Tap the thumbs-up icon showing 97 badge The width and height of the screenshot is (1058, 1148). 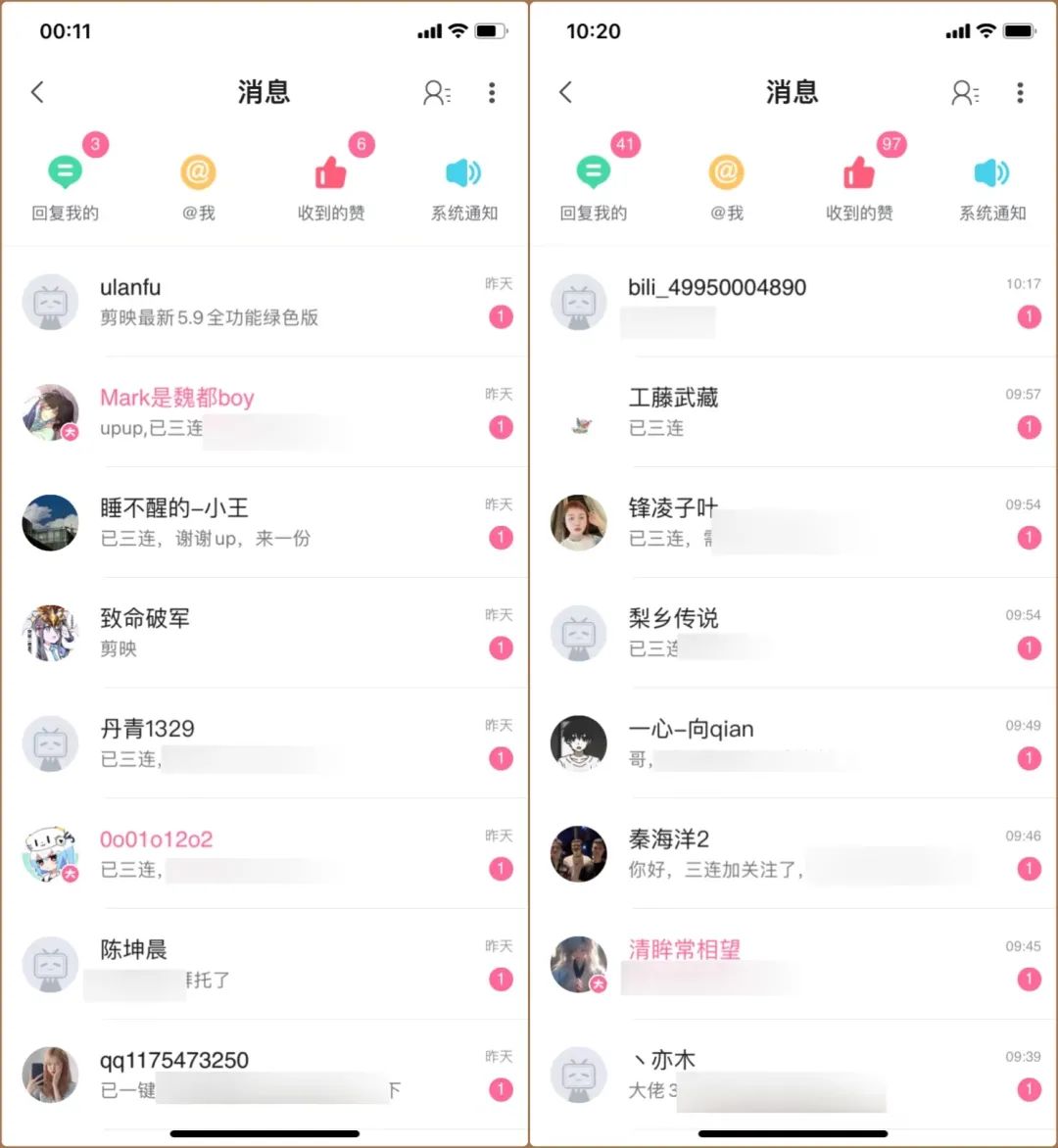point(859,174)
